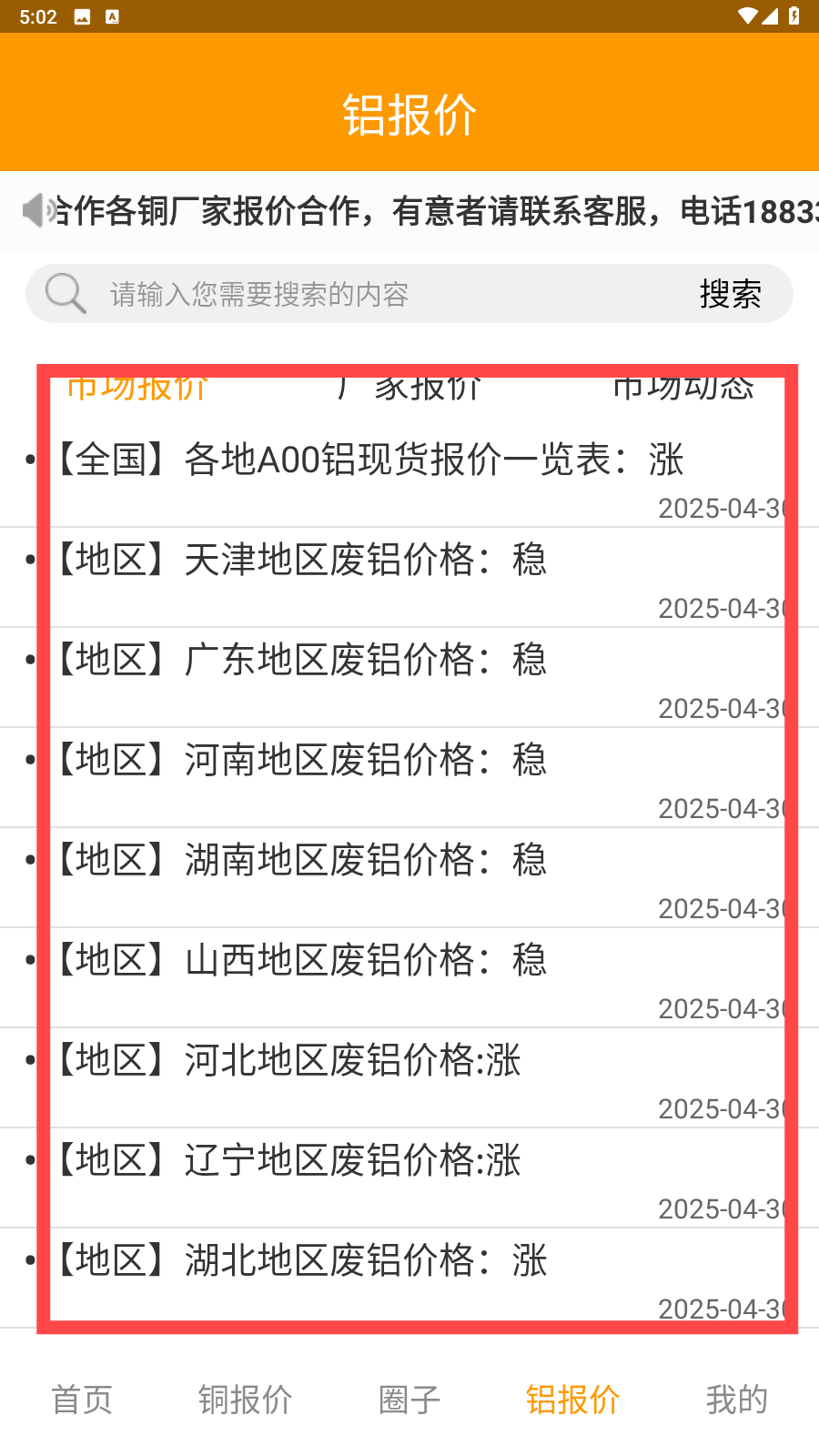Image resolution: width=819 pixels, height=1456 pixels.
Task: Open the 圈子 tab
Action: [x=409, y=1400]
